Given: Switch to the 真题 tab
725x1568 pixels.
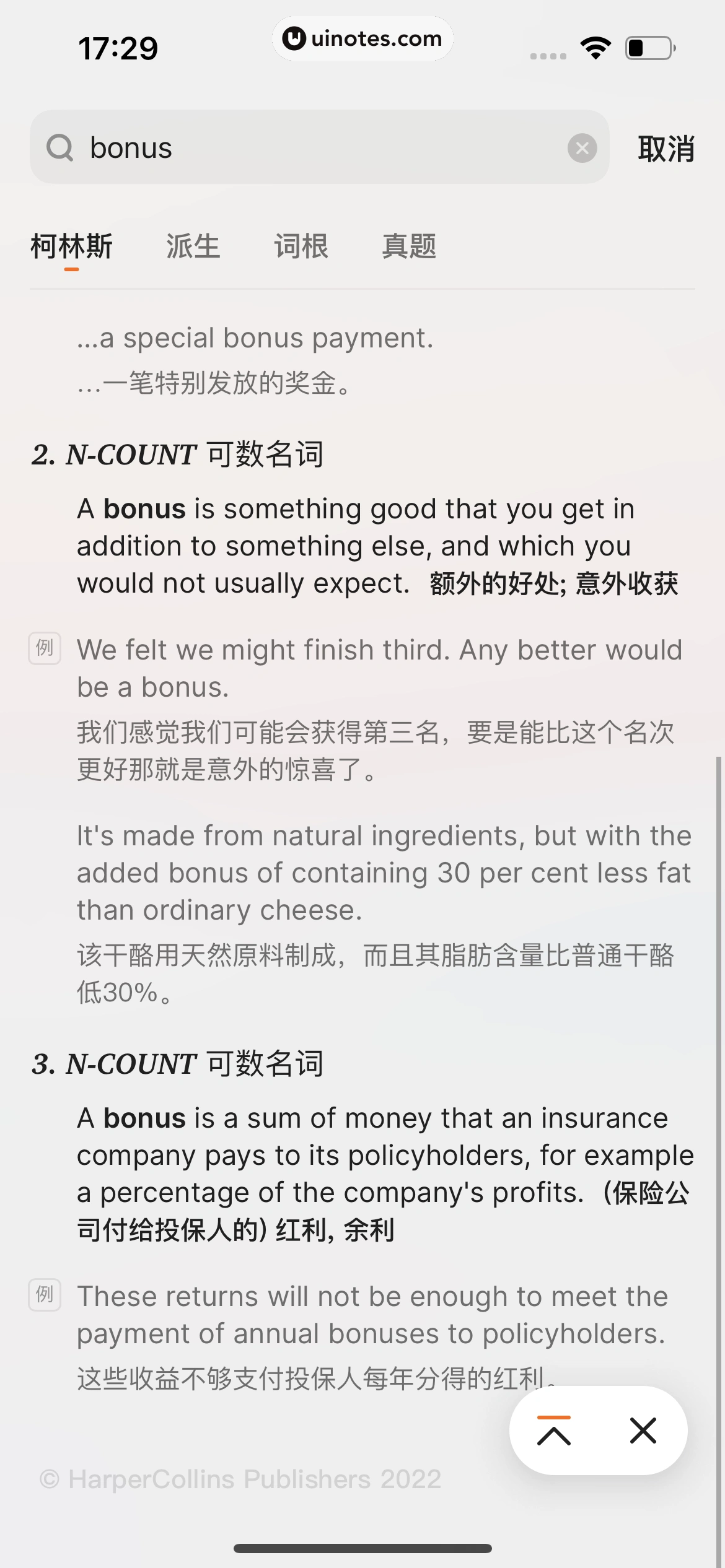Looking at the screenshot, I should pyautogui.click(x=410, y=246).
